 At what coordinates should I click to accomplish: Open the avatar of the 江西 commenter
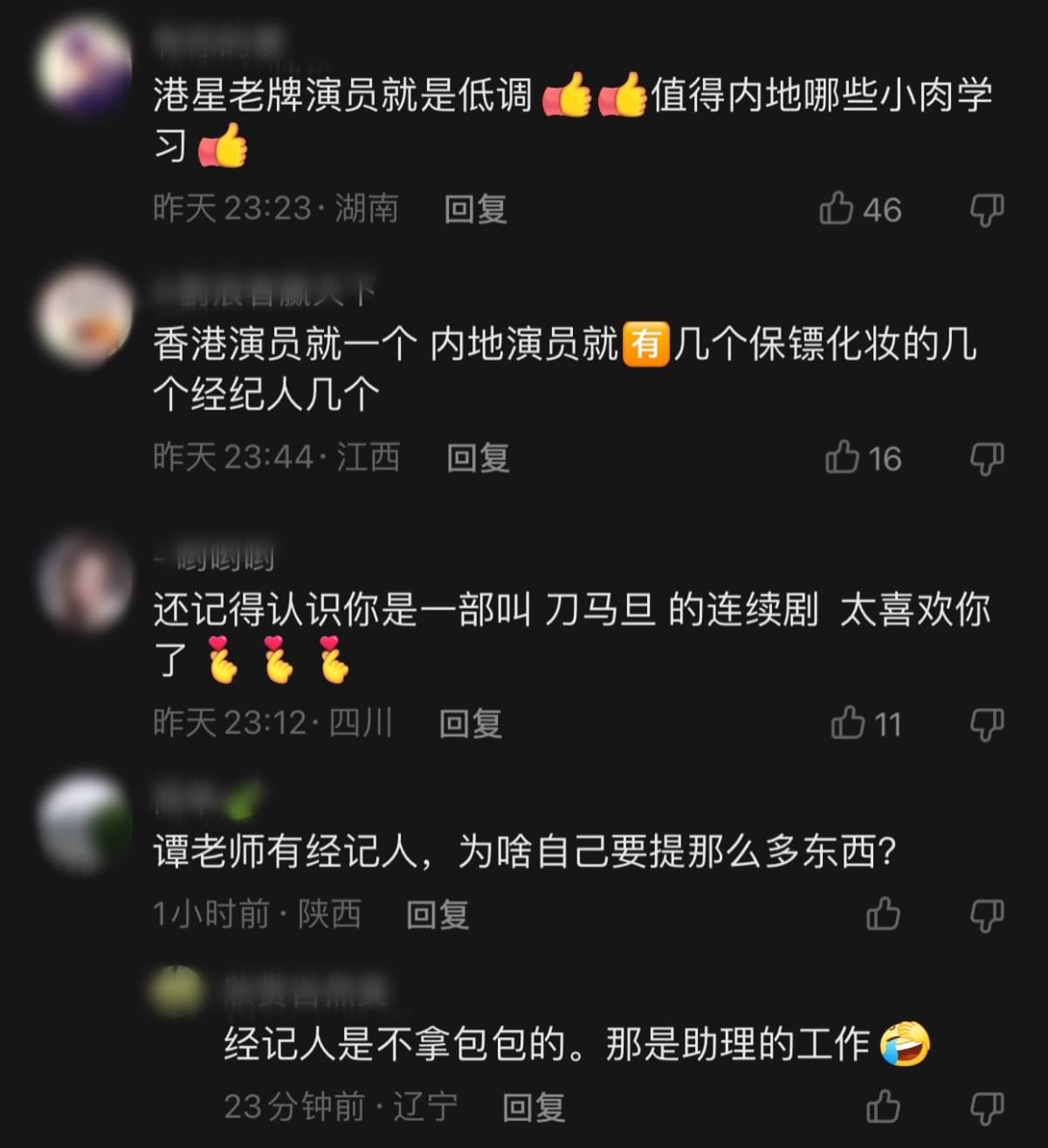pos(85,316)
